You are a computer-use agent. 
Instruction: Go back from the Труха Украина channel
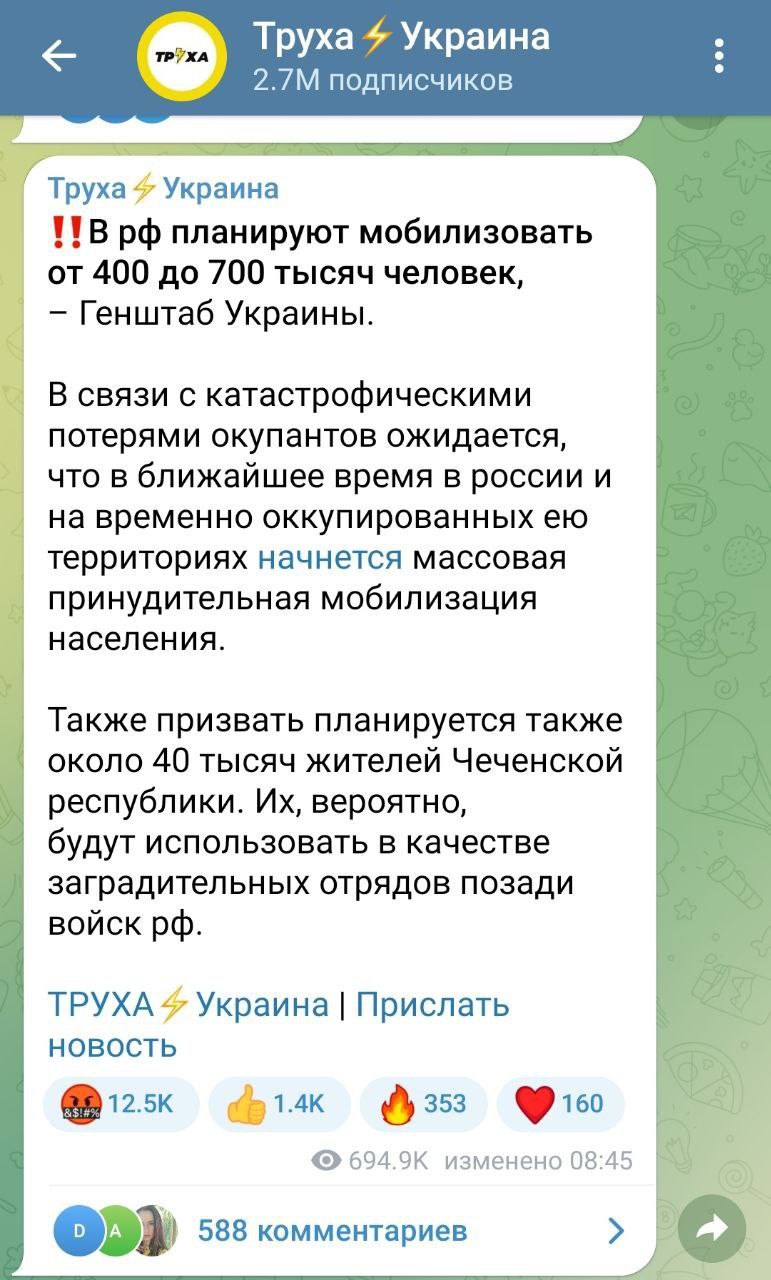[59, 57]
